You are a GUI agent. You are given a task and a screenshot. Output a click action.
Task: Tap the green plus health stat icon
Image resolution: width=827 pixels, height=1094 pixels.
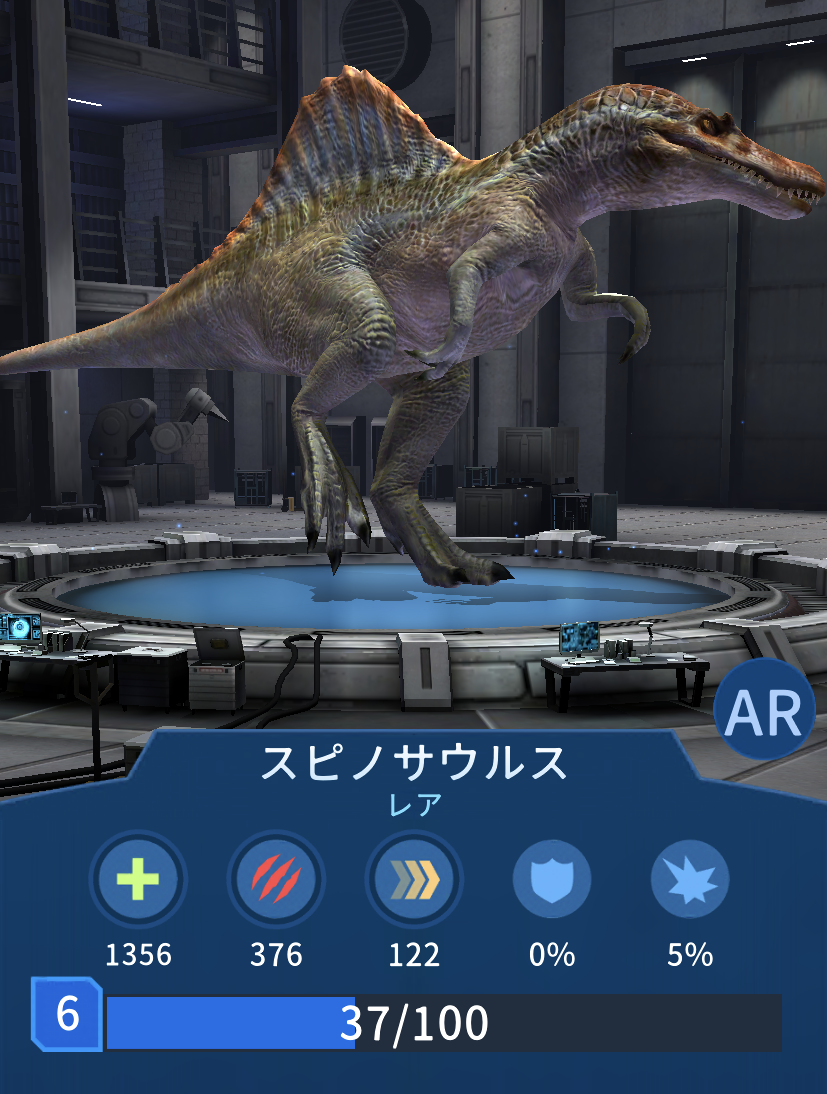pos(138,880)
